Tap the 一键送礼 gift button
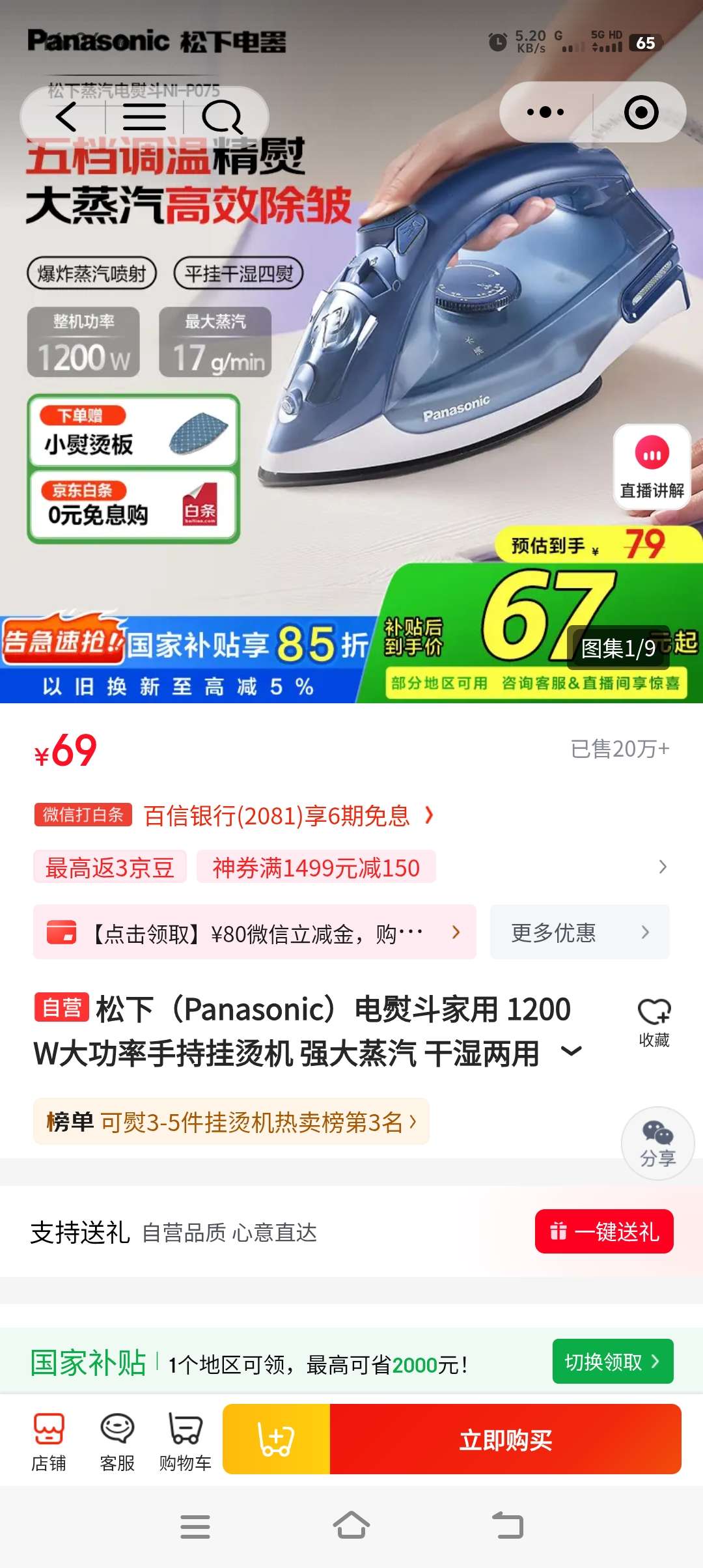703x1568 pixels. [603, 1231]
